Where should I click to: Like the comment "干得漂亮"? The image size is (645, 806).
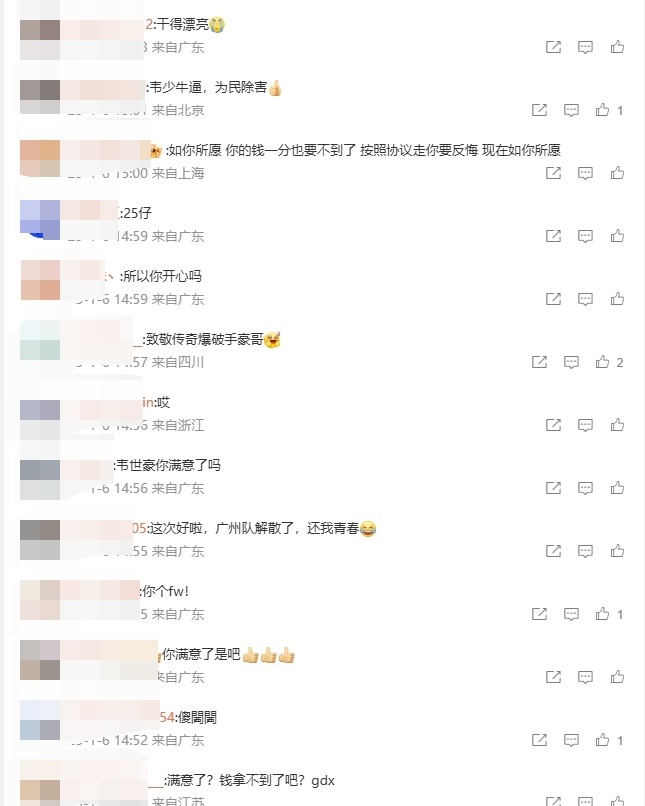click(617, 47)
